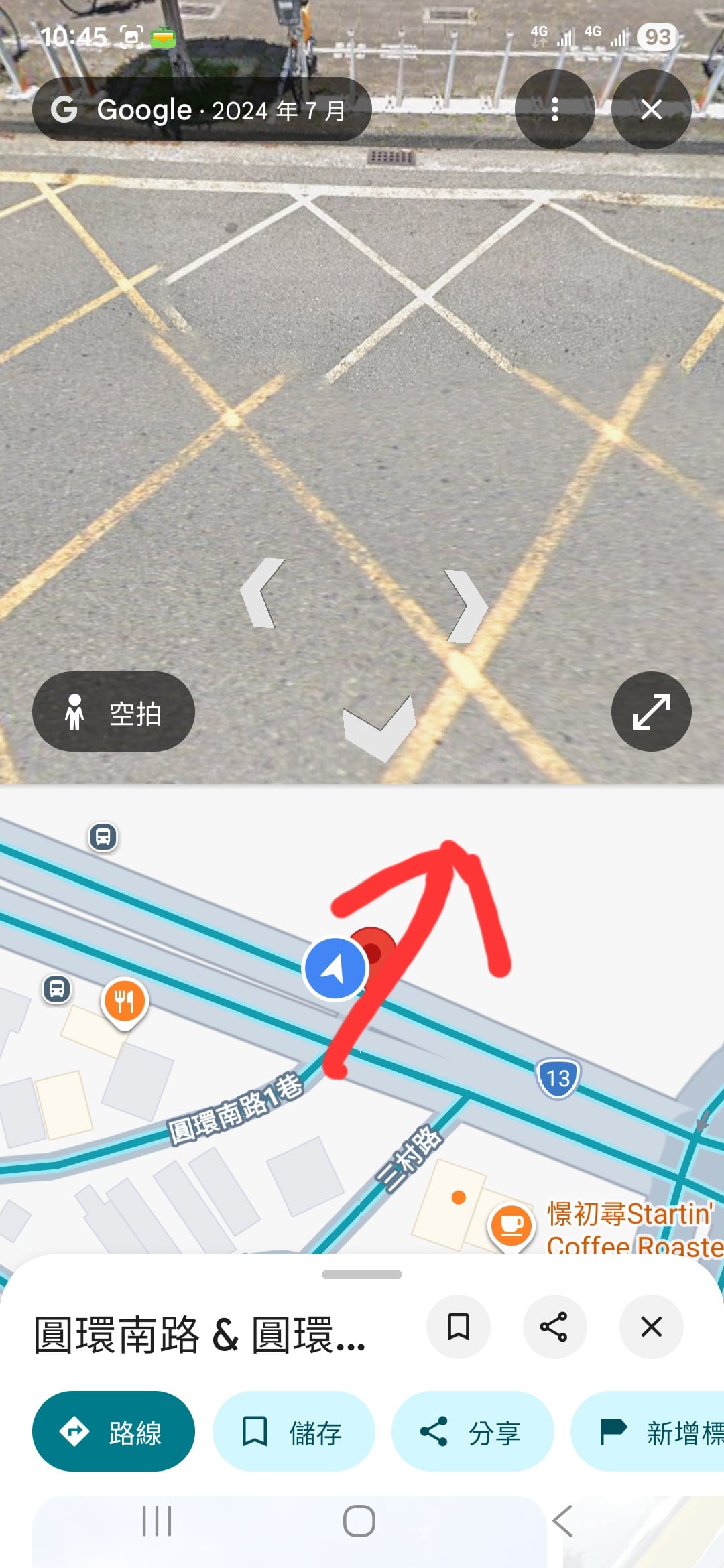Open 憬初尋Startin' Coffee Roaster marker
This screenshot has height=1568, width=724.
tap(512, 1226)
